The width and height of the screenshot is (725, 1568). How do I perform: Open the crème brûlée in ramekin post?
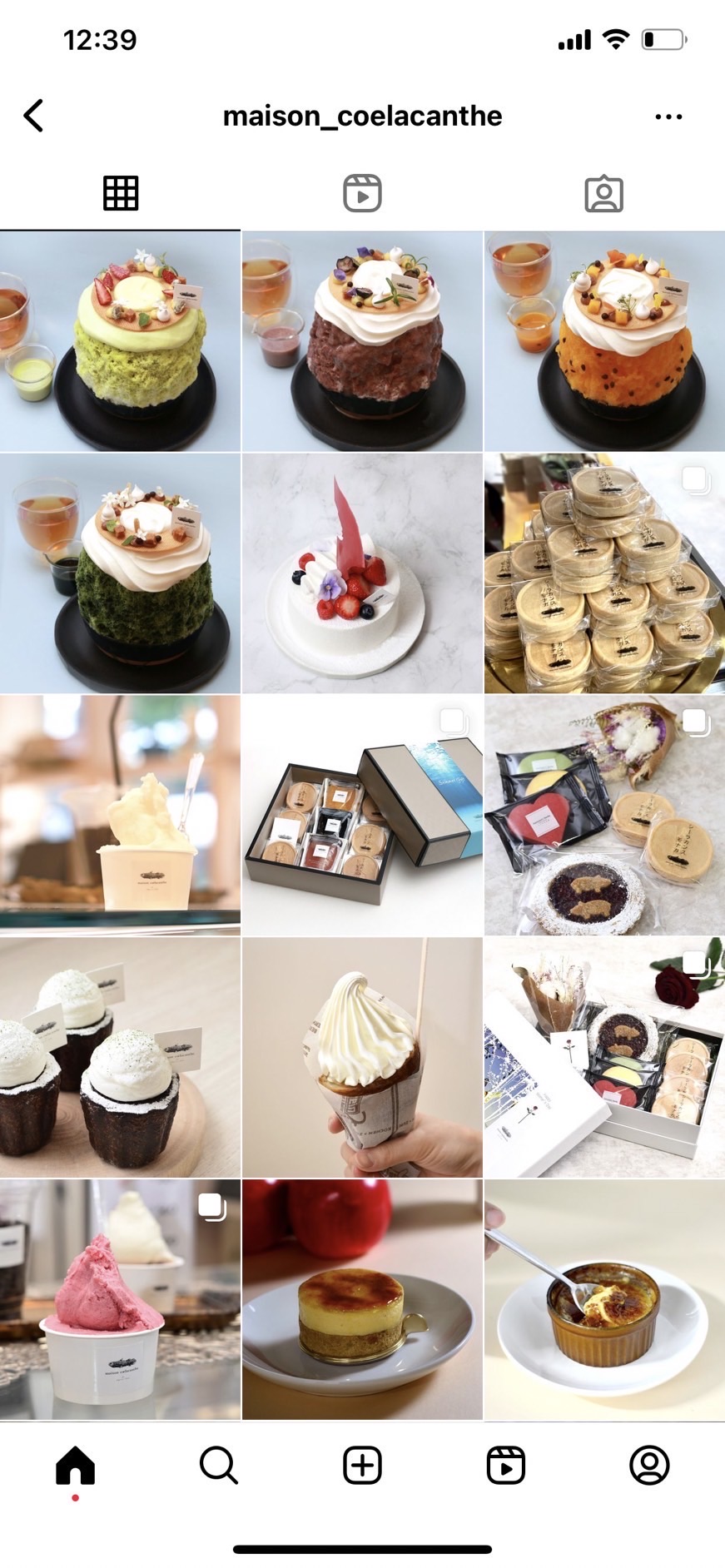pos(604,1299)
